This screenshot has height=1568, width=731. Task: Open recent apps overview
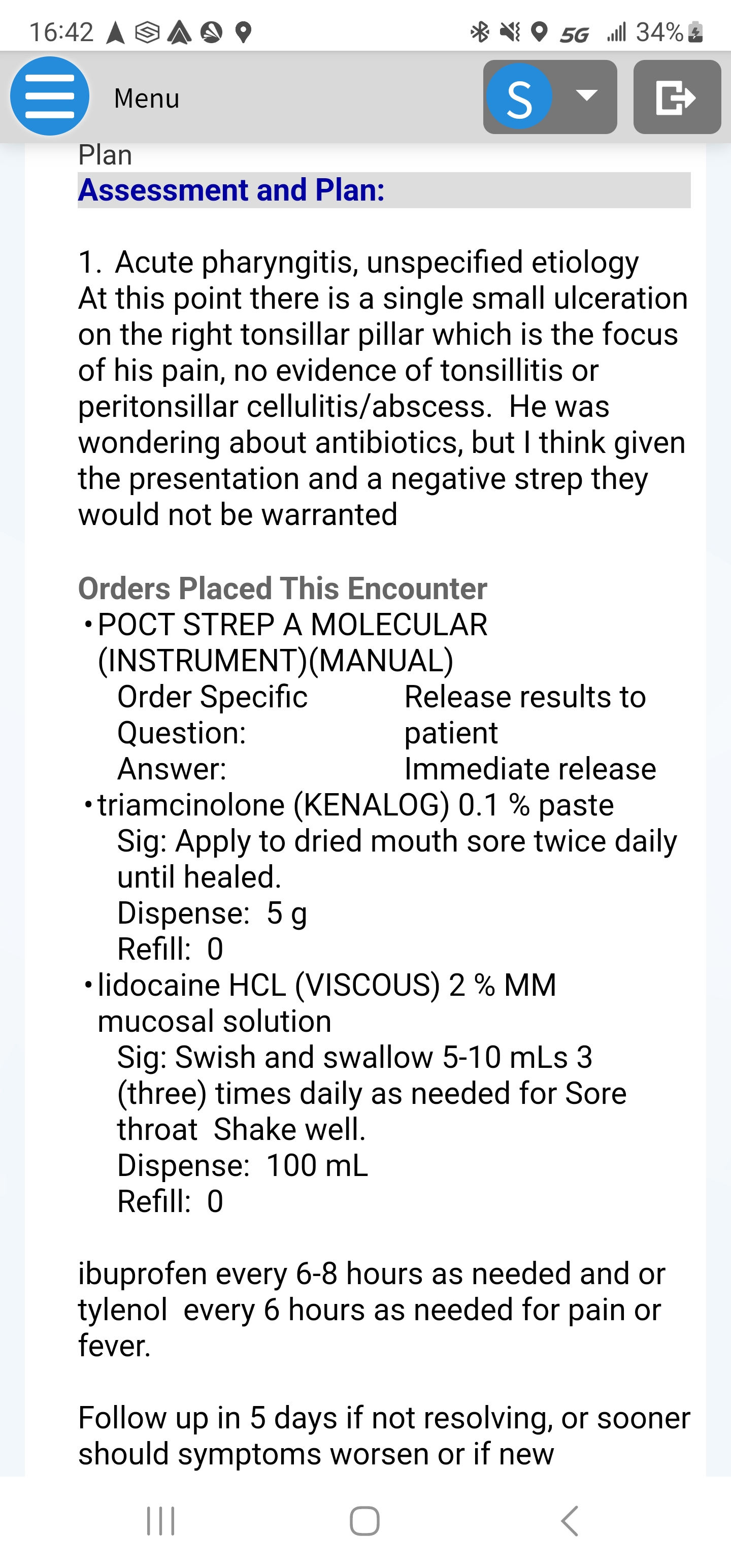tap(161, 1521)
